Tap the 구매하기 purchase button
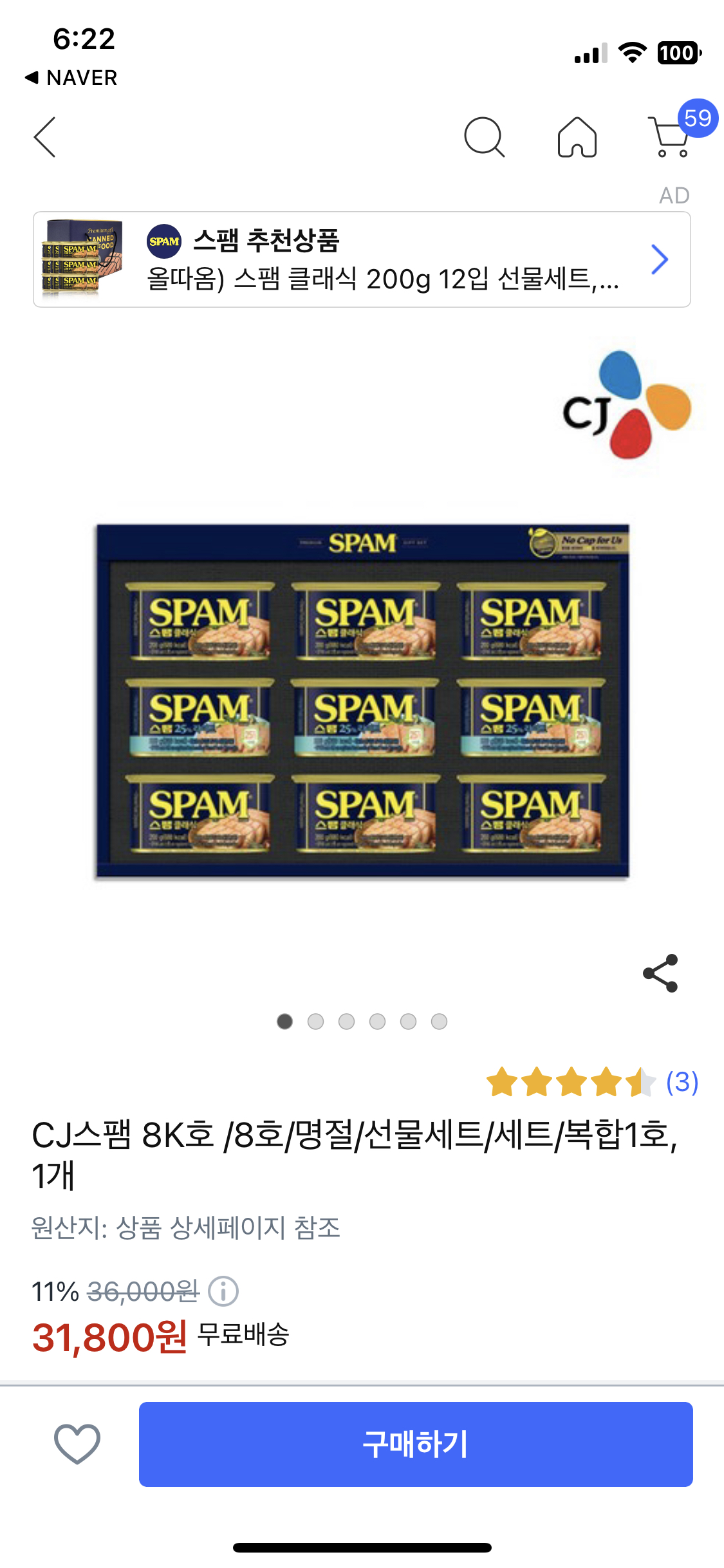 416,1444
